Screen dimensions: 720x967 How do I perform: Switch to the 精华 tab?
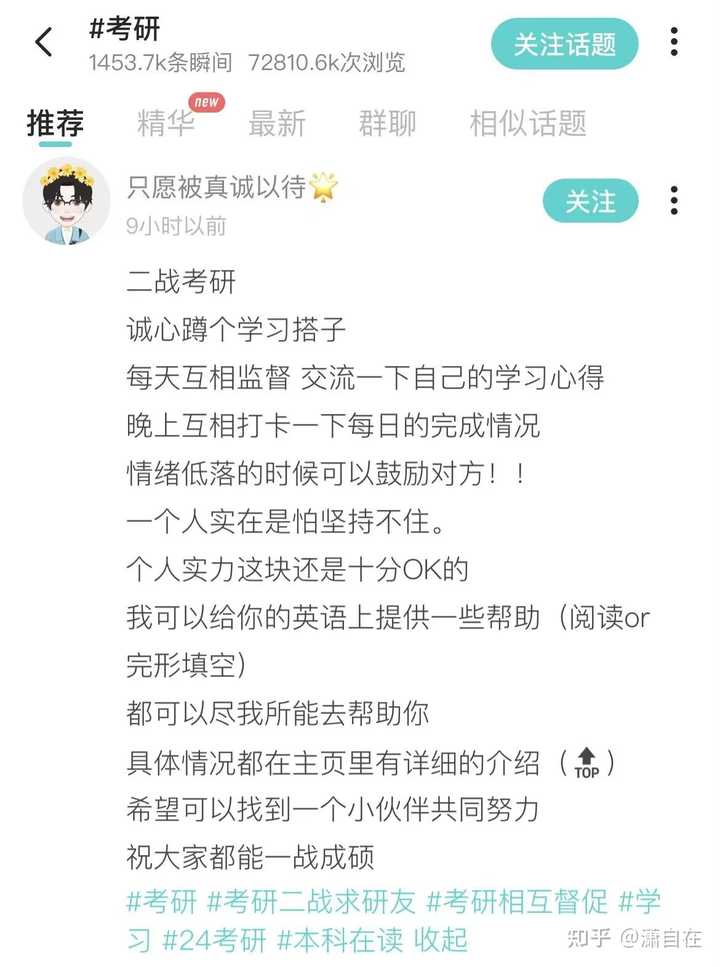[166, 124]
